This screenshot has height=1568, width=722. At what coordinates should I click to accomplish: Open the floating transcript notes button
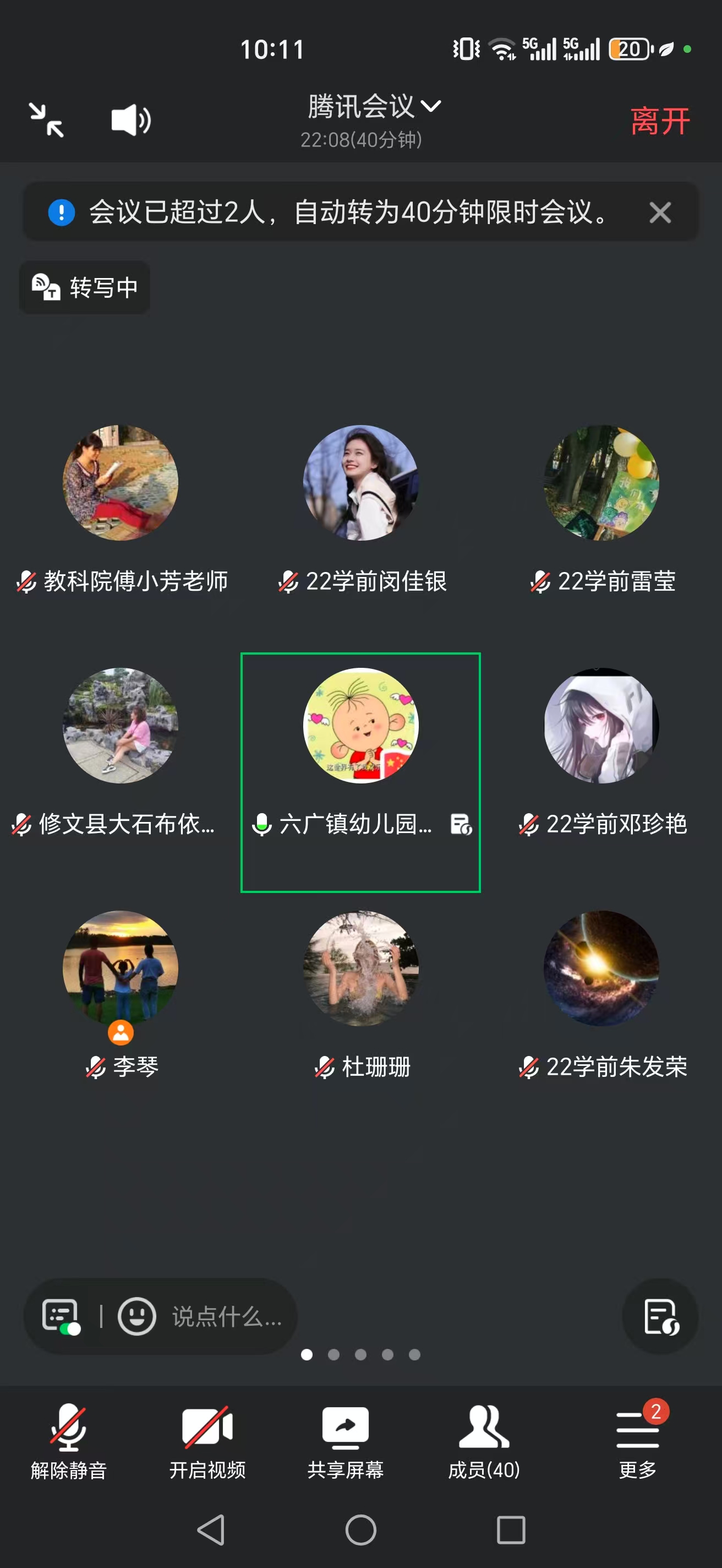point(660,1316)
